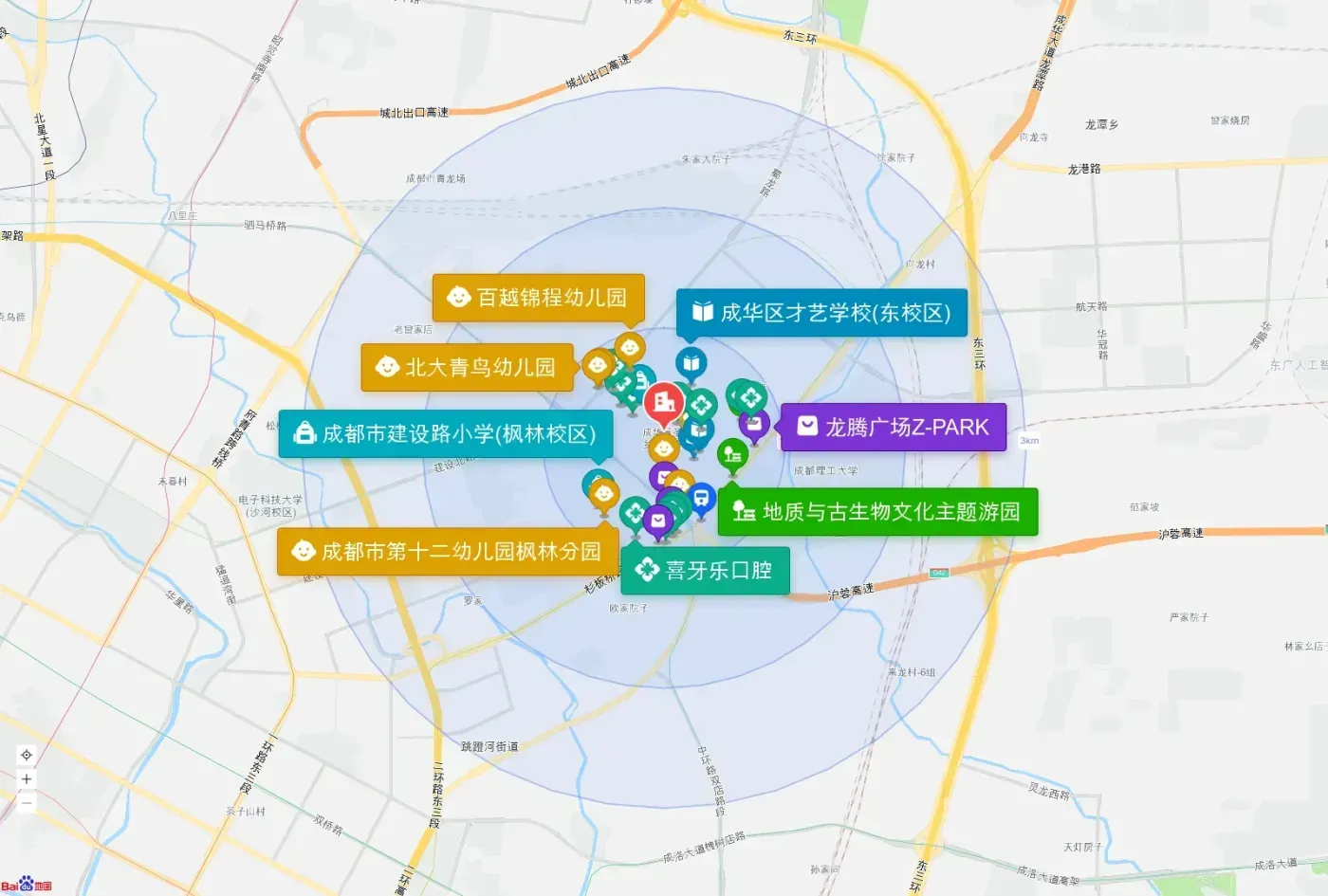Tap the 成都市第十二幼儿园枫林分园 label
This screenshot has width=1328, height=896.
pos(448,552)
